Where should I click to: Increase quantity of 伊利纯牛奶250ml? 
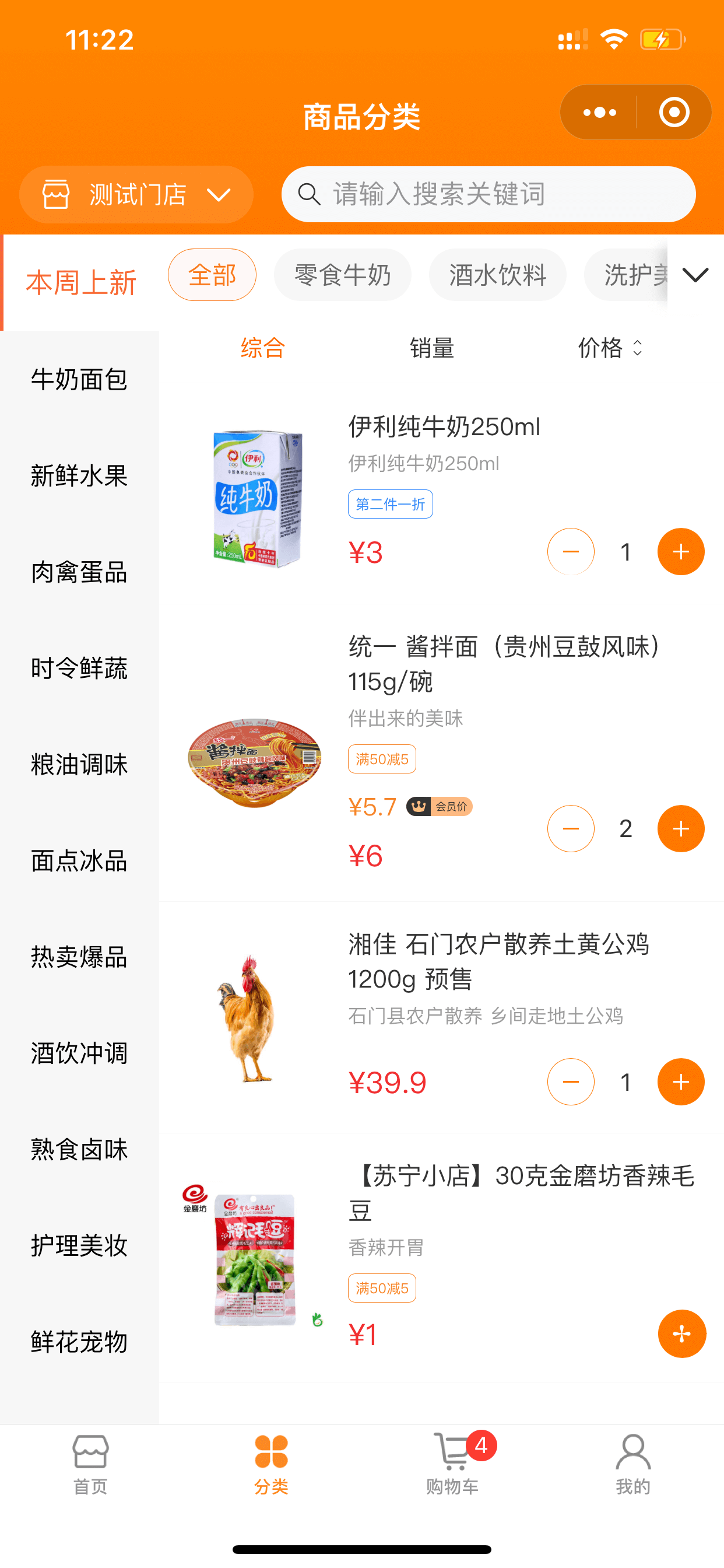click(681, 552)
